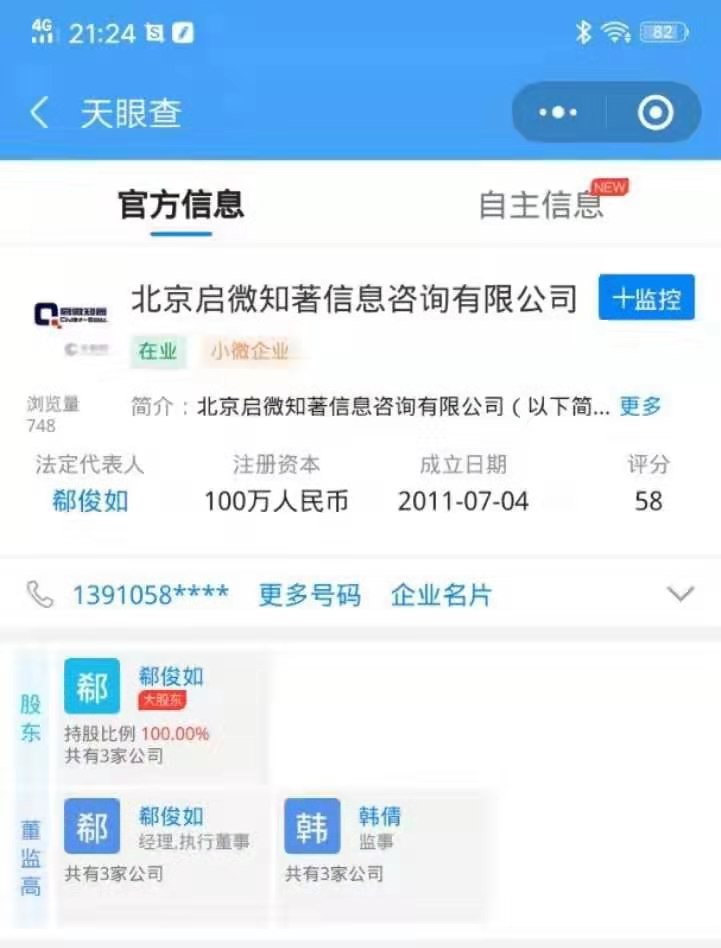Expand contact section with down chevron
Viewport: 721px width, 948px height.
(680, 594)
